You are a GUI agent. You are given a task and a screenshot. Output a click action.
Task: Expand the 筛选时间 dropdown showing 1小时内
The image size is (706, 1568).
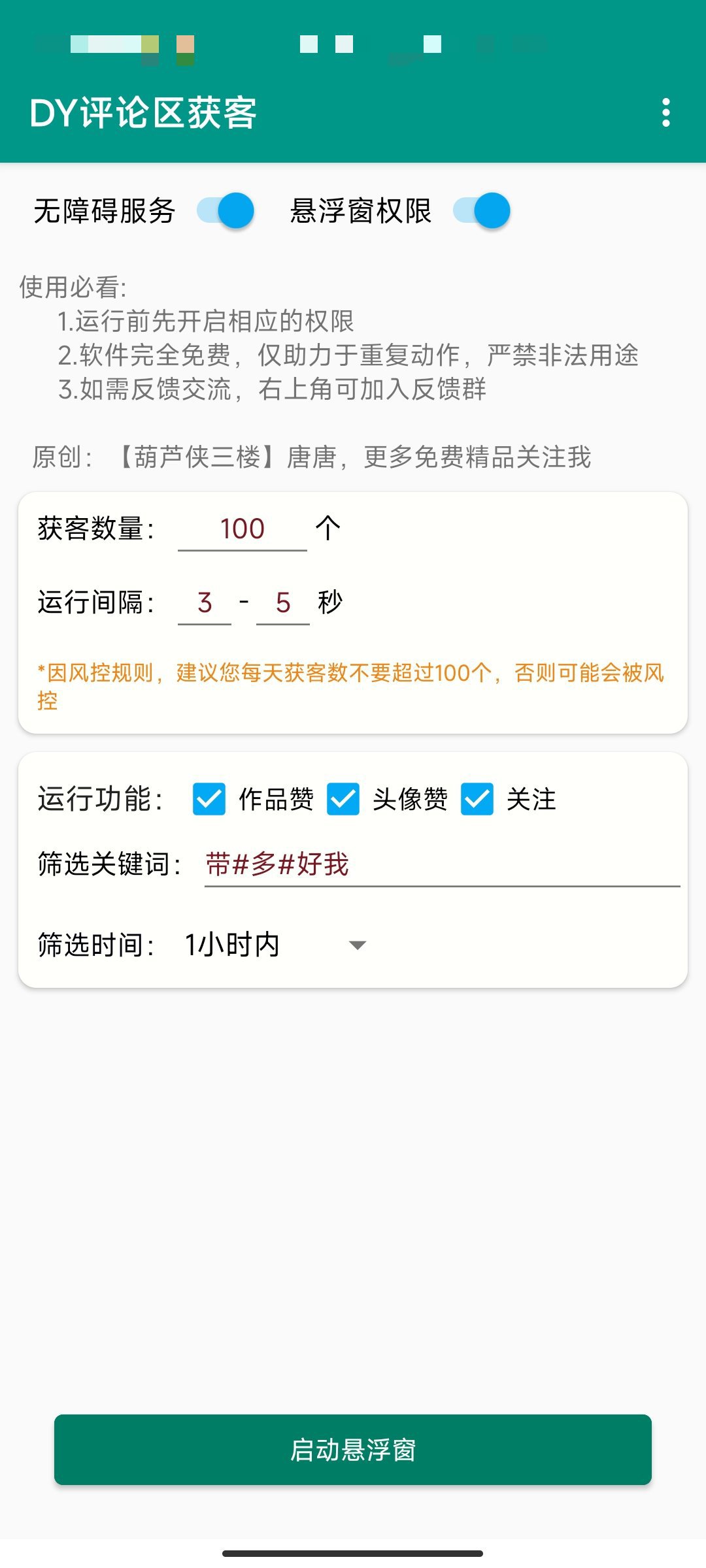[x=275, y=945]
